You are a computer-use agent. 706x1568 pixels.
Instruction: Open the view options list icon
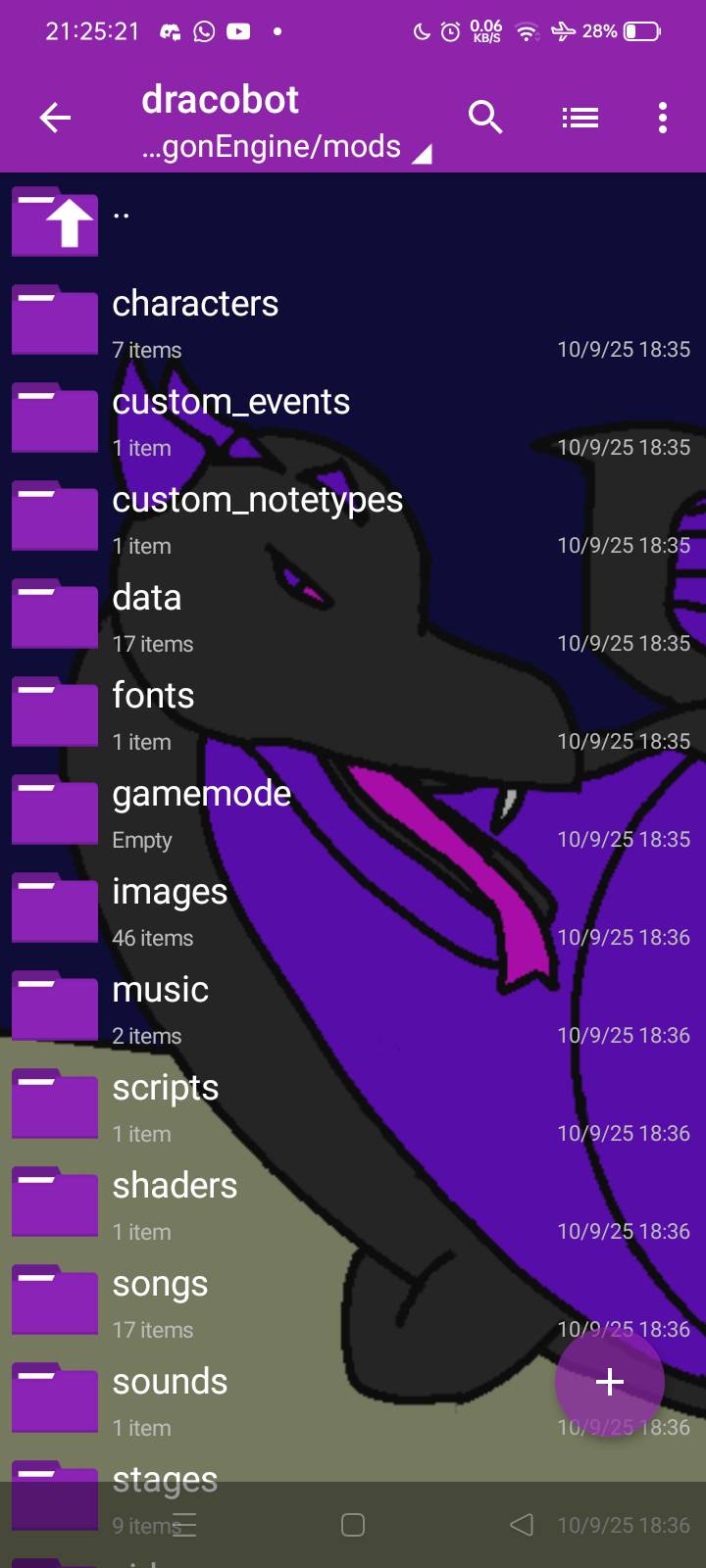click(580, 117)
